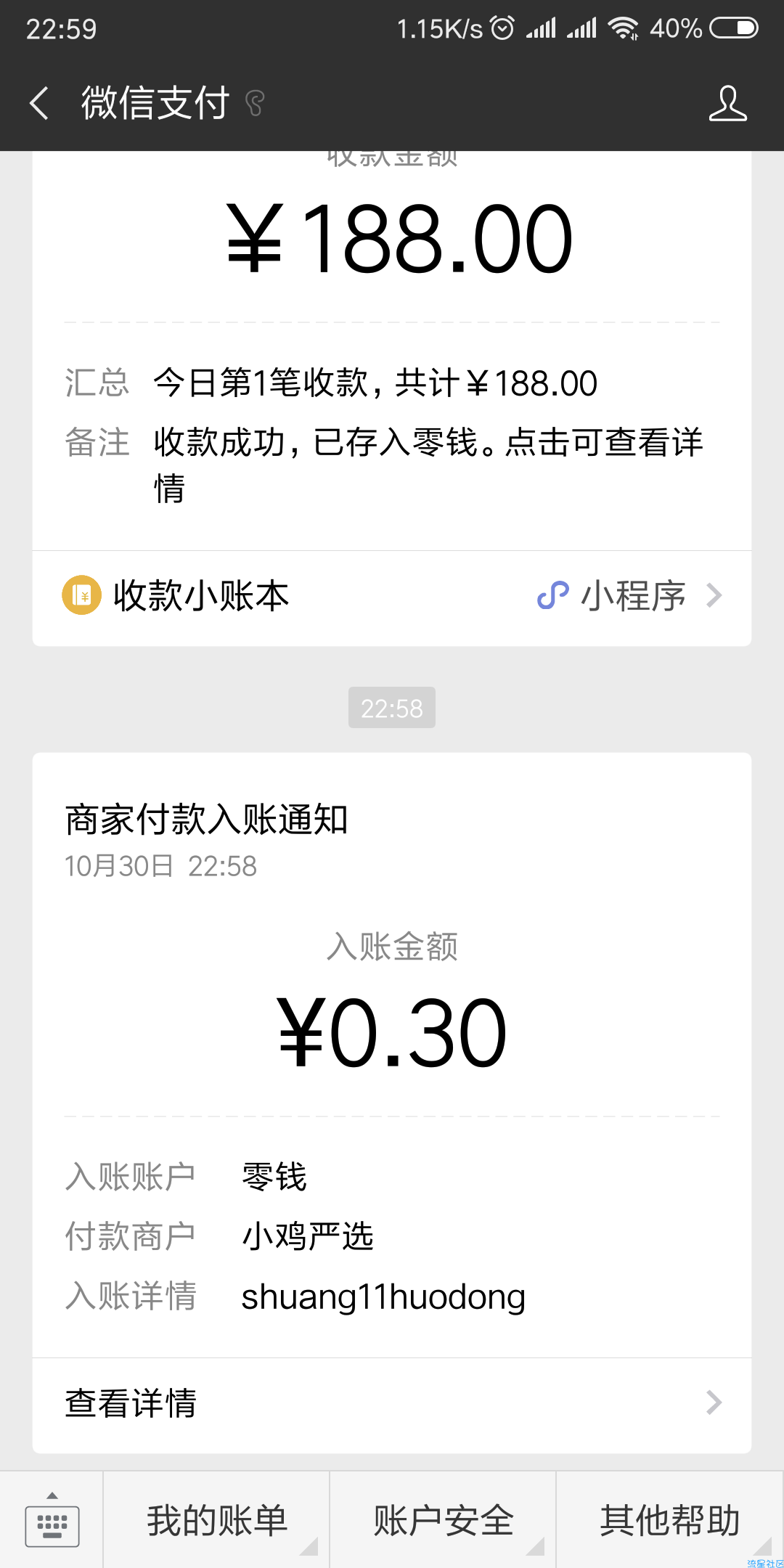Open the profile icon in the header
Image resolution: width=784 pixels, height=1568 pixels.
[x=727, y=102]
